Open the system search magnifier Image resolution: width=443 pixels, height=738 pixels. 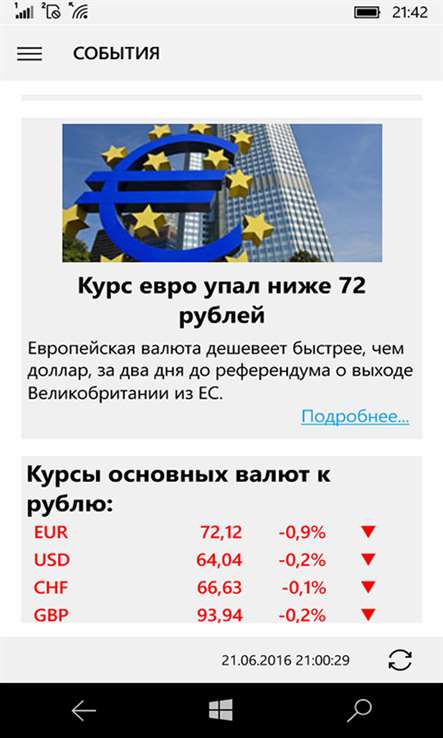pos(359,710)
